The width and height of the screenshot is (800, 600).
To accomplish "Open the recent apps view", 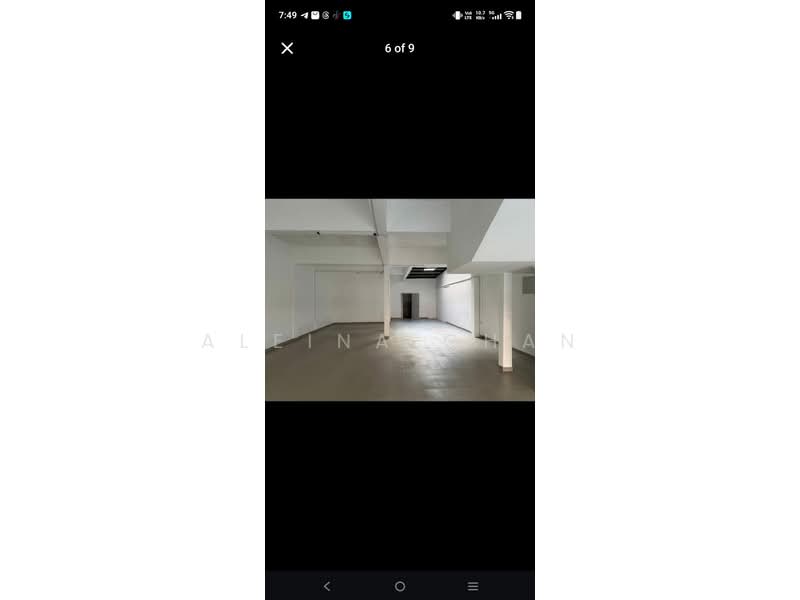I will (473, 586).
